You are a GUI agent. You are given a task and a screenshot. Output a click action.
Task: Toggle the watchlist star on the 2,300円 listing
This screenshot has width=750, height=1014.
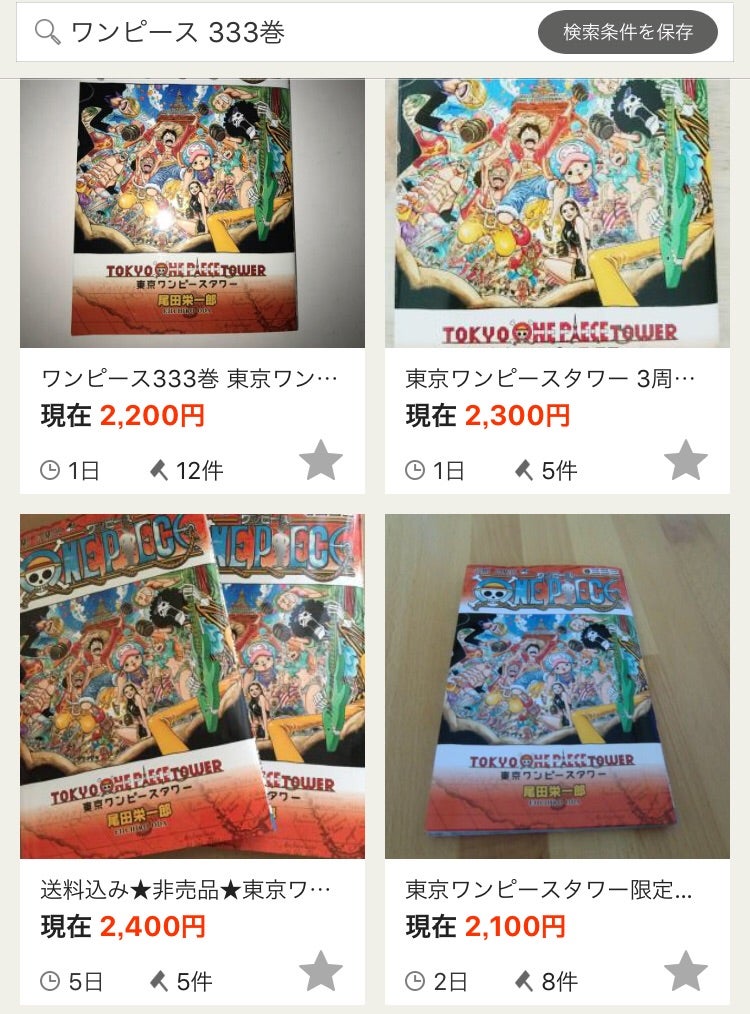[687, 463]
